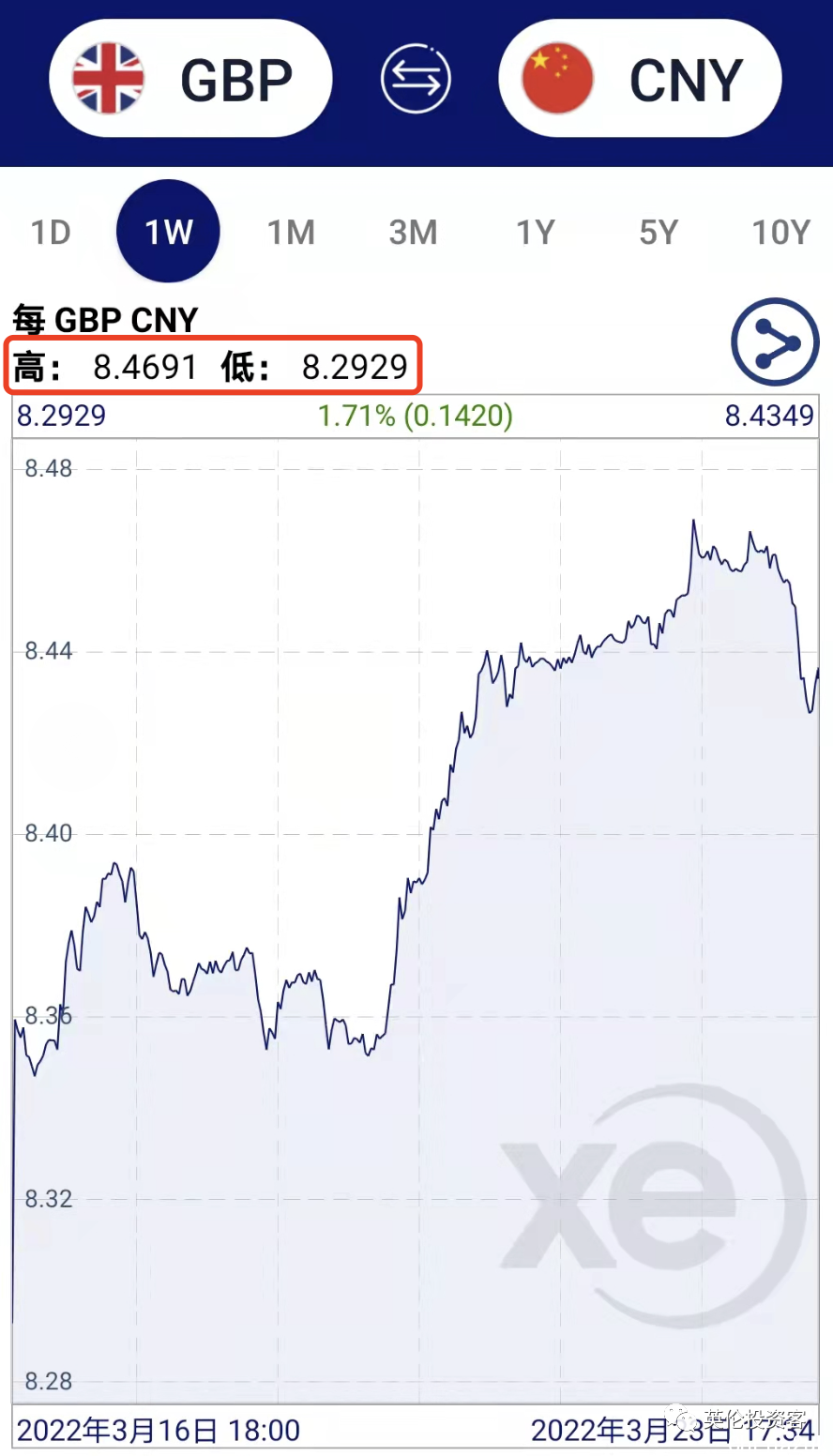Viewport: 833px width, 1456px height.
Task: View the 1Y chart range
Action: 536,232
